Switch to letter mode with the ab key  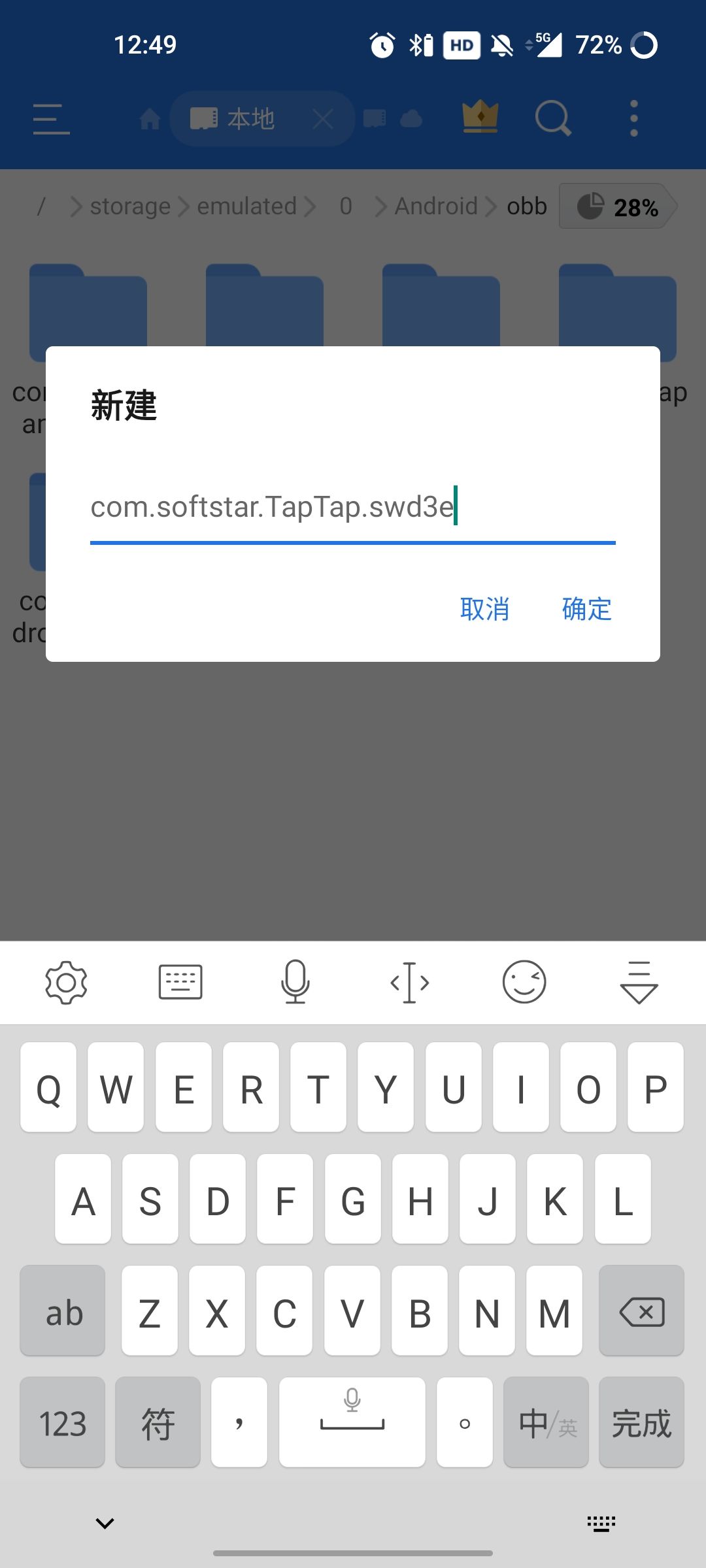[62, 1311]
